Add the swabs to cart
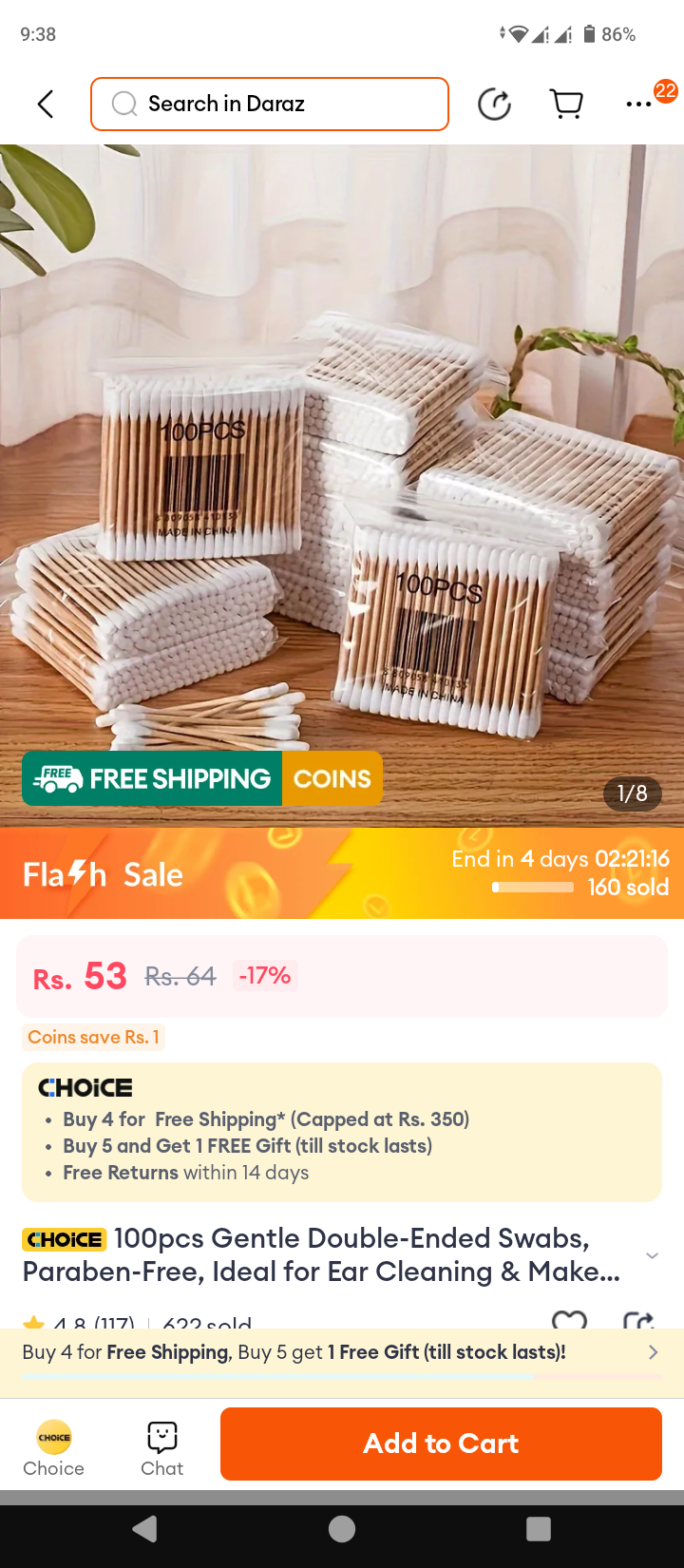Viewport: 684px width, 1568px height. 441,1444
